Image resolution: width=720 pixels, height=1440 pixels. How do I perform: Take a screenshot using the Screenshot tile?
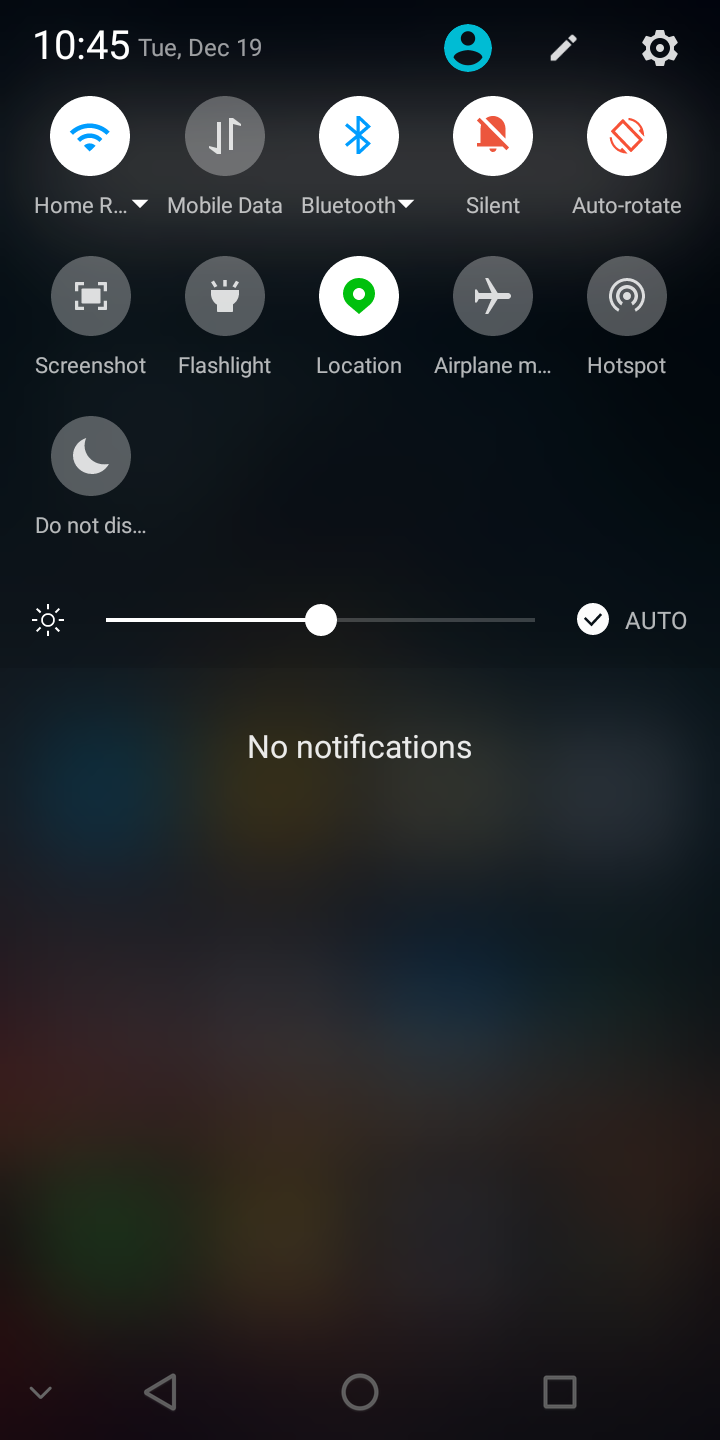tap(91, 296)
